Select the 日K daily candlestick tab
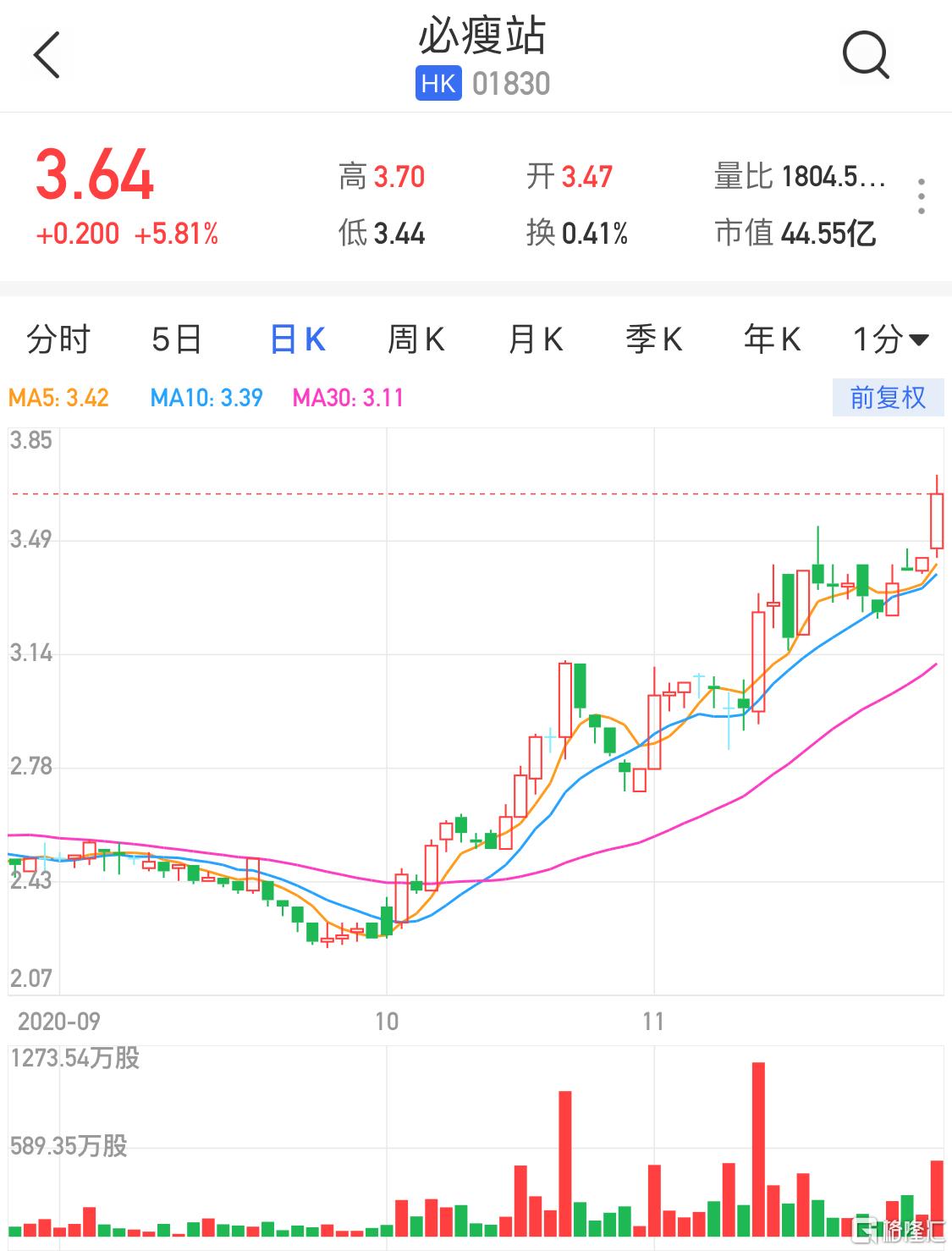Viewport: 952px width, 1251px height. coord(297,340)
